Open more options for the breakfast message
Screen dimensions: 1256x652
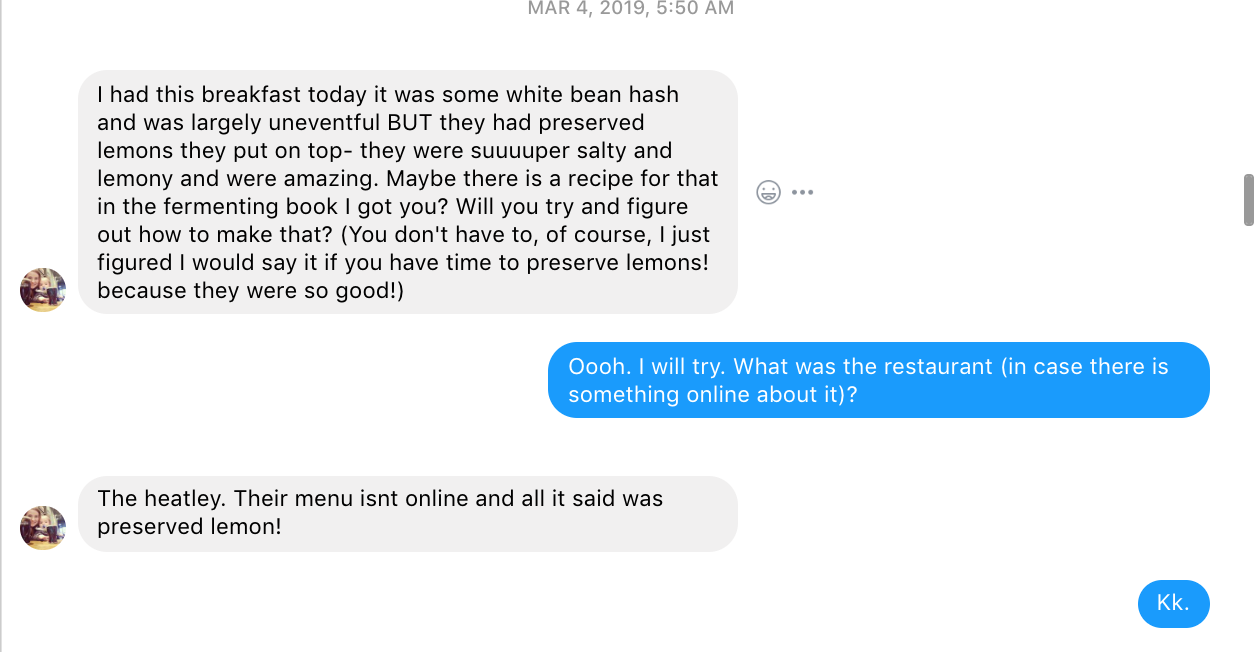click(802, 192)
